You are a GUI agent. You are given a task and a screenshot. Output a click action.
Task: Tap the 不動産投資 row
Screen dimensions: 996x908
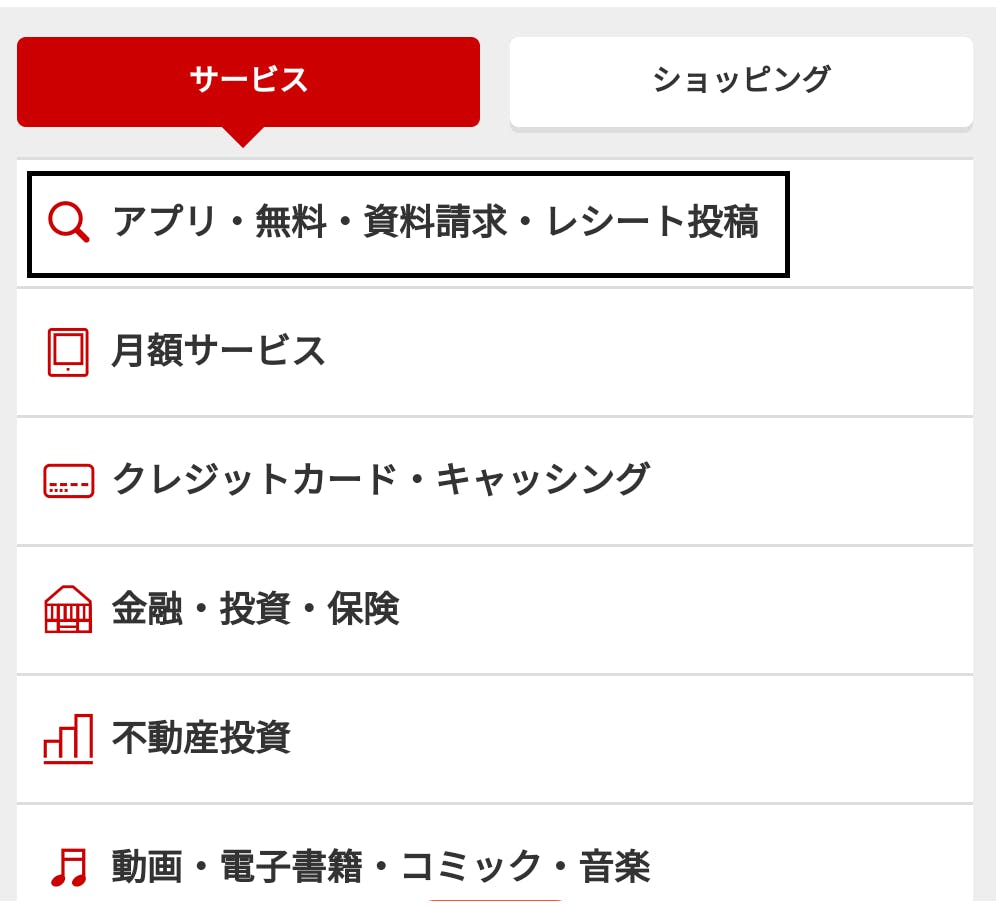point(494,739)
